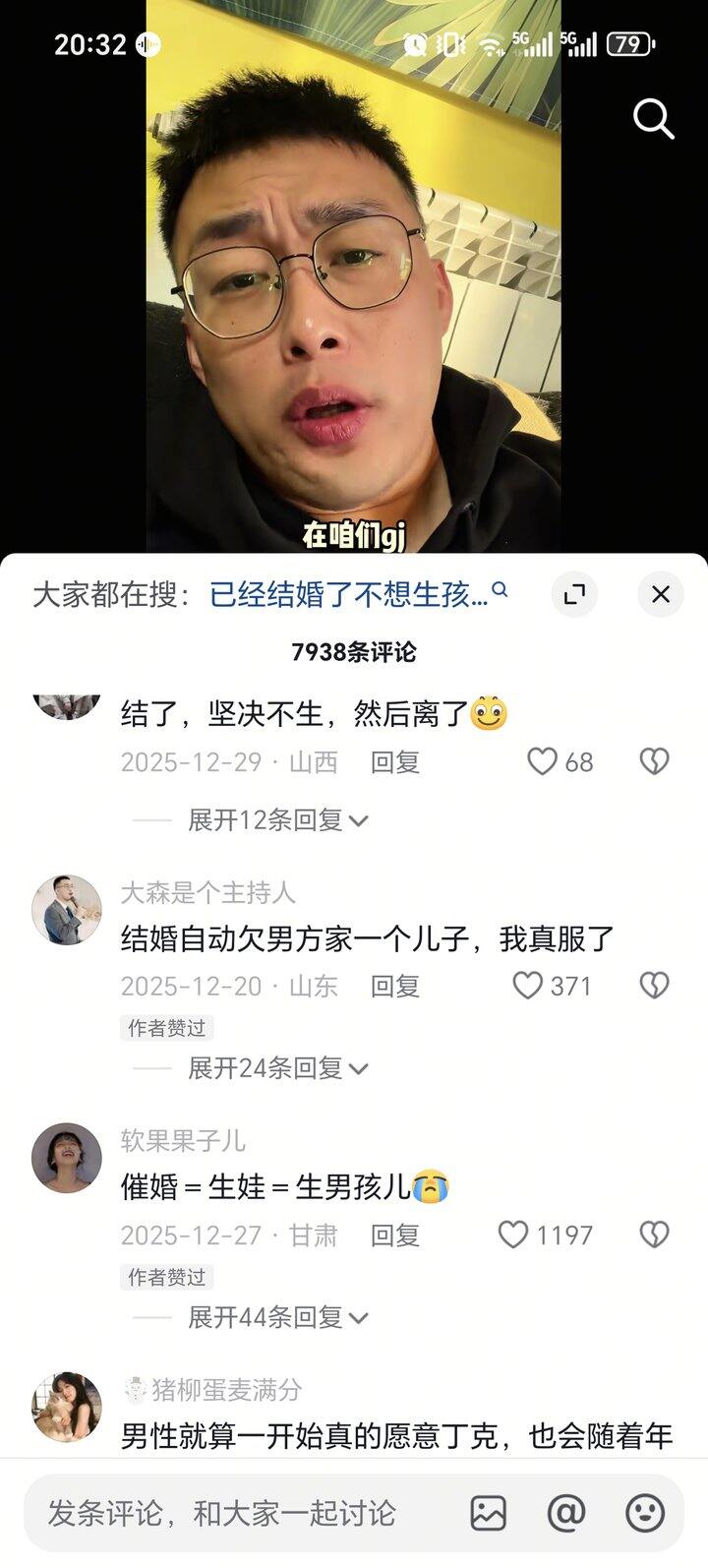Reply to 大森是个主持人's comment
The width and height of the screenshot is (708, 1568).
coord(394,986)
